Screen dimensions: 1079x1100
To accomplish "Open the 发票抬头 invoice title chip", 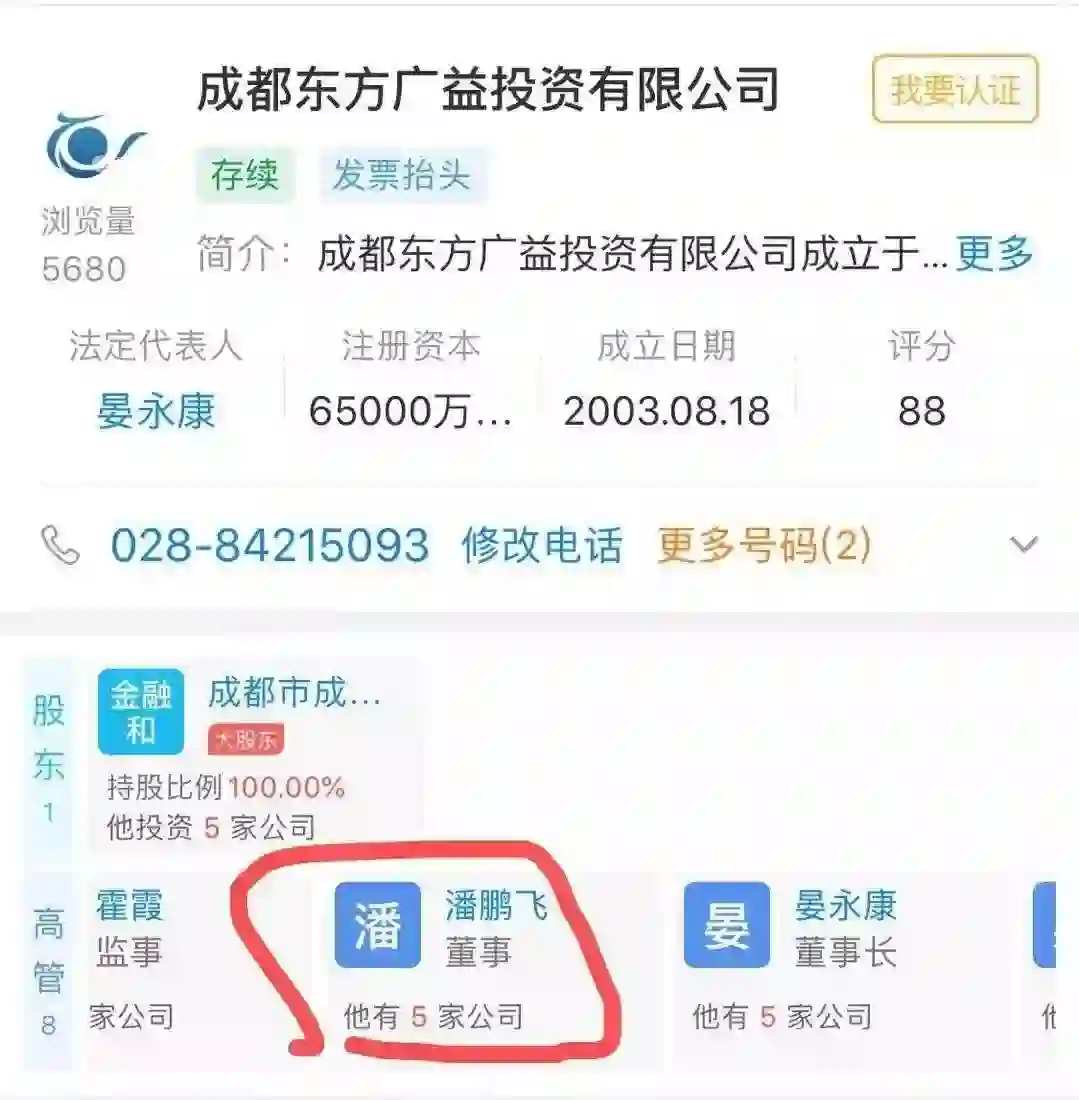I will [x=402, y=175].
